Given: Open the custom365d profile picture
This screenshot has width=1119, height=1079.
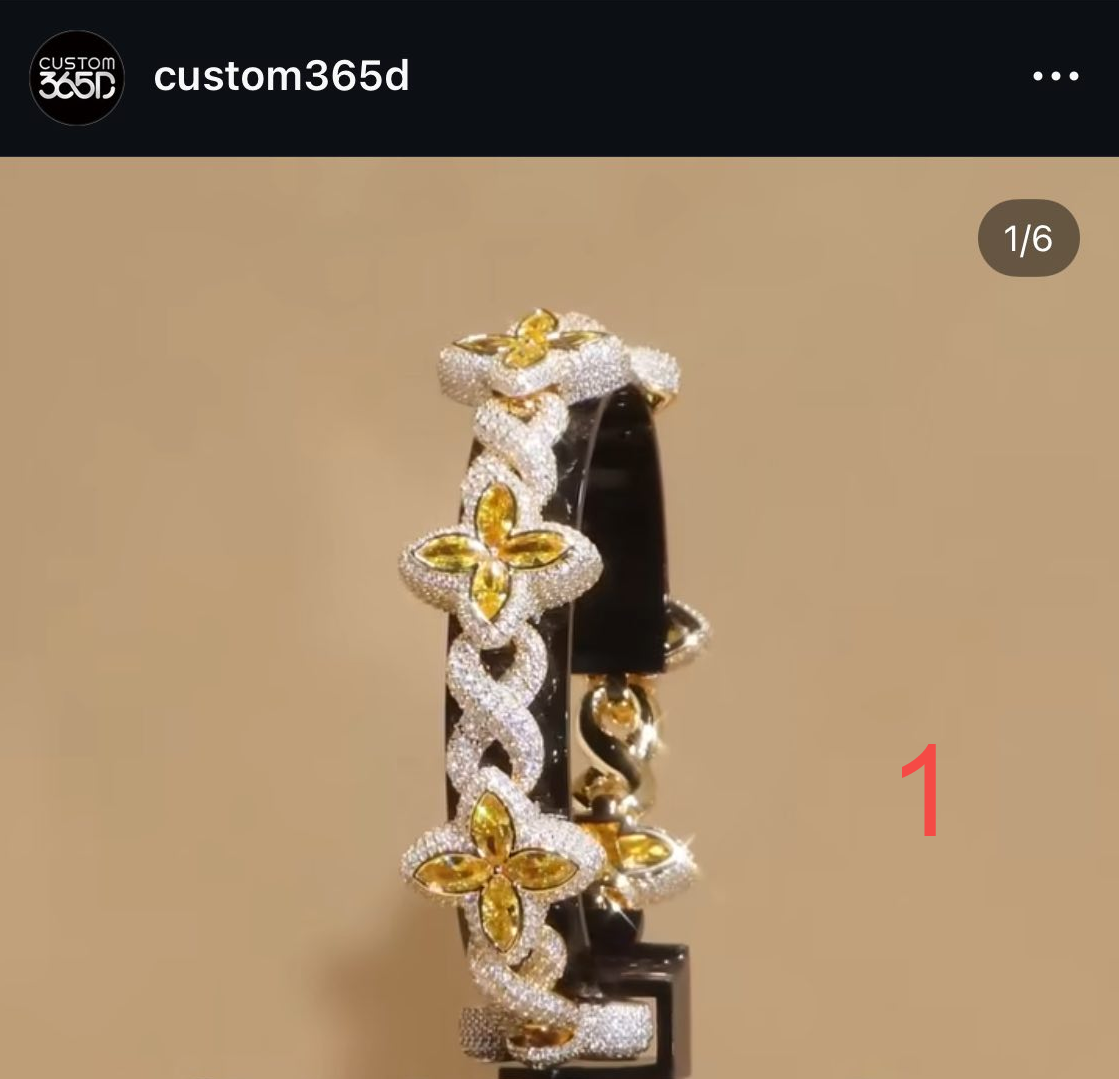Looking at the screenshot, I should [77, 78].
